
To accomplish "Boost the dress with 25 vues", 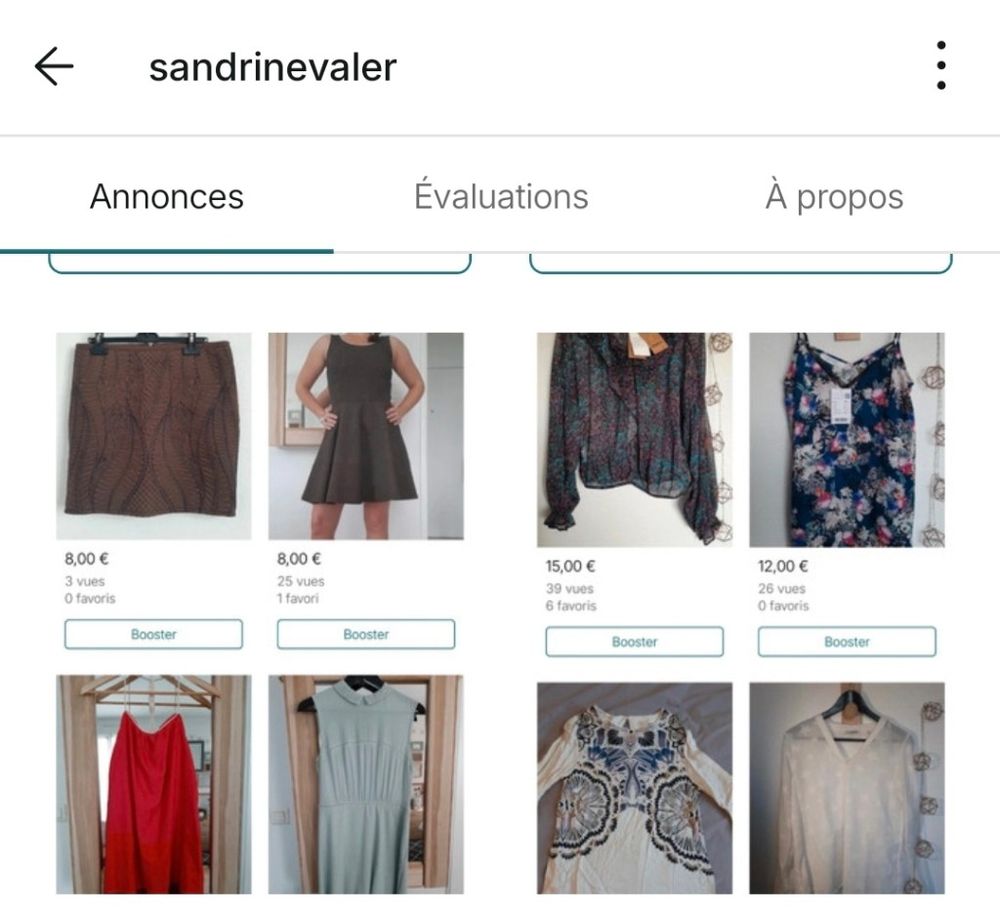I will [366, 634].
